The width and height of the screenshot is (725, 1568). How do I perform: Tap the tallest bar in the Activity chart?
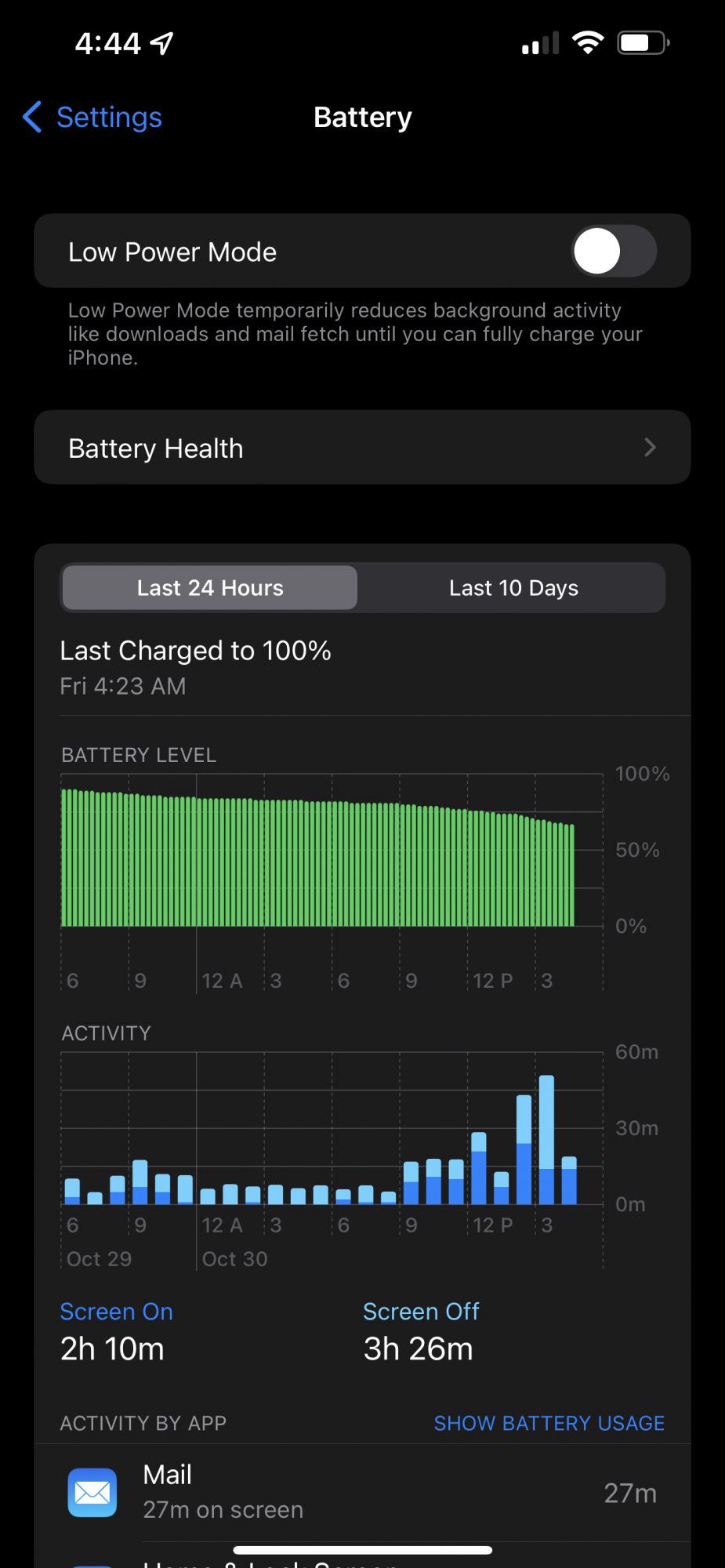547,1140
